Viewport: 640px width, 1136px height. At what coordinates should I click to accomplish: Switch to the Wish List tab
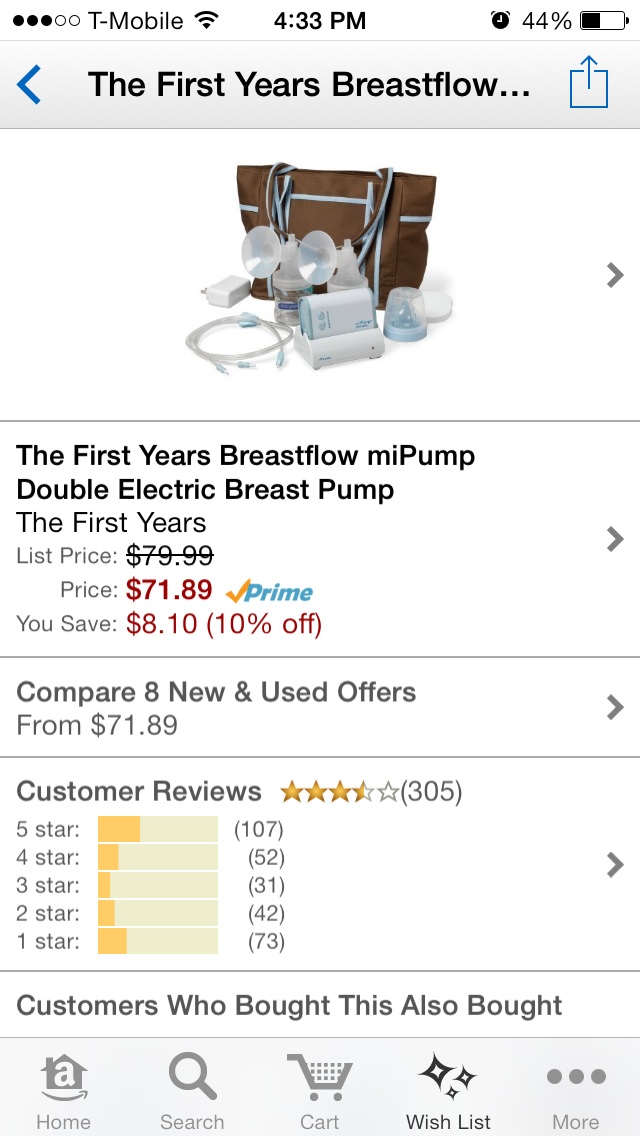tap(448, 1090)
